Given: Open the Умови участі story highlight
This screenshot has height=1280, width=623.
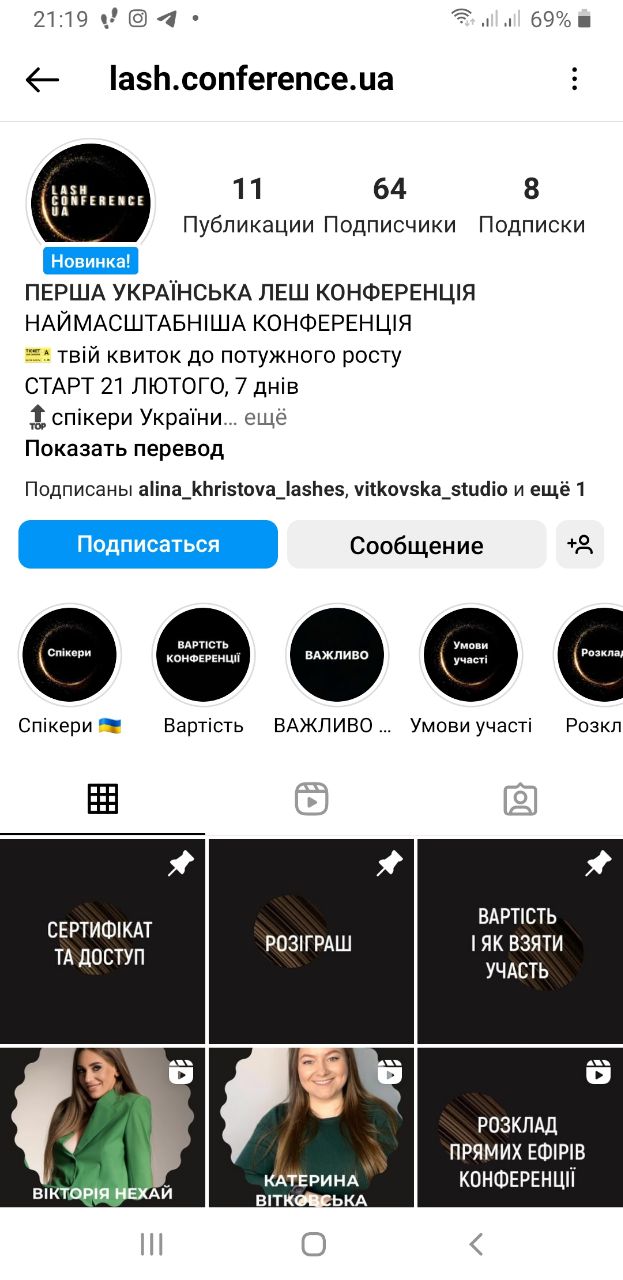Looking at the screenshot, I should point(471,655).
